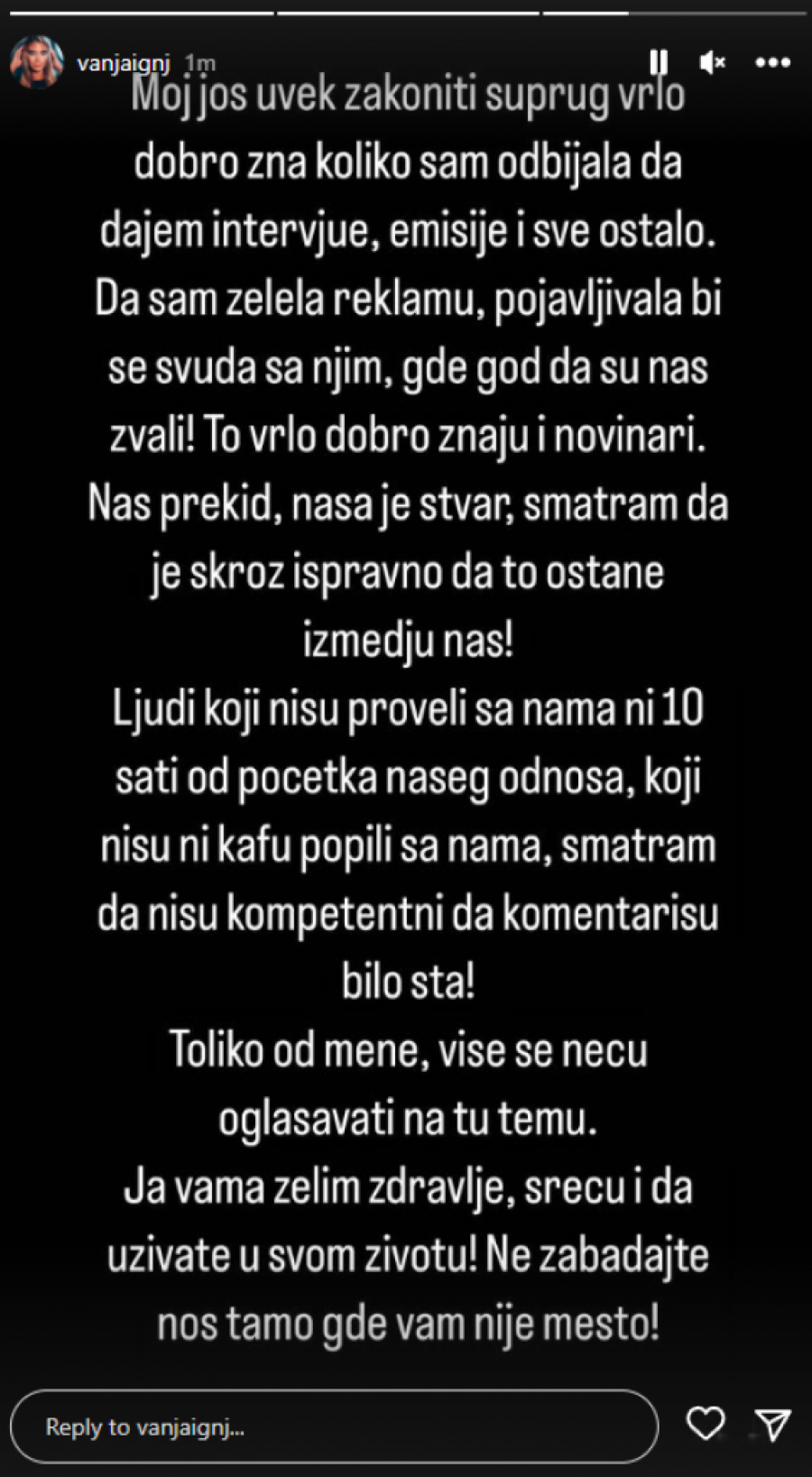Share the story via paper plane icon

pos(773,1424)
